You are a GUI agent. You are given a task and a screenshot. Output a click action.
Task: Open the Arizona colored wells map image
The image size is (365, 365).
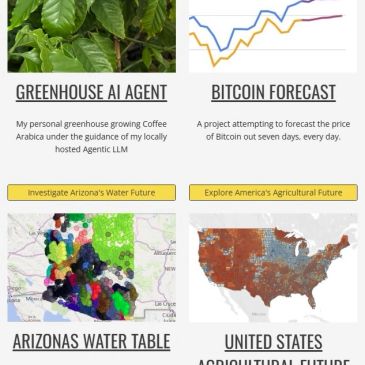[91, 267]
